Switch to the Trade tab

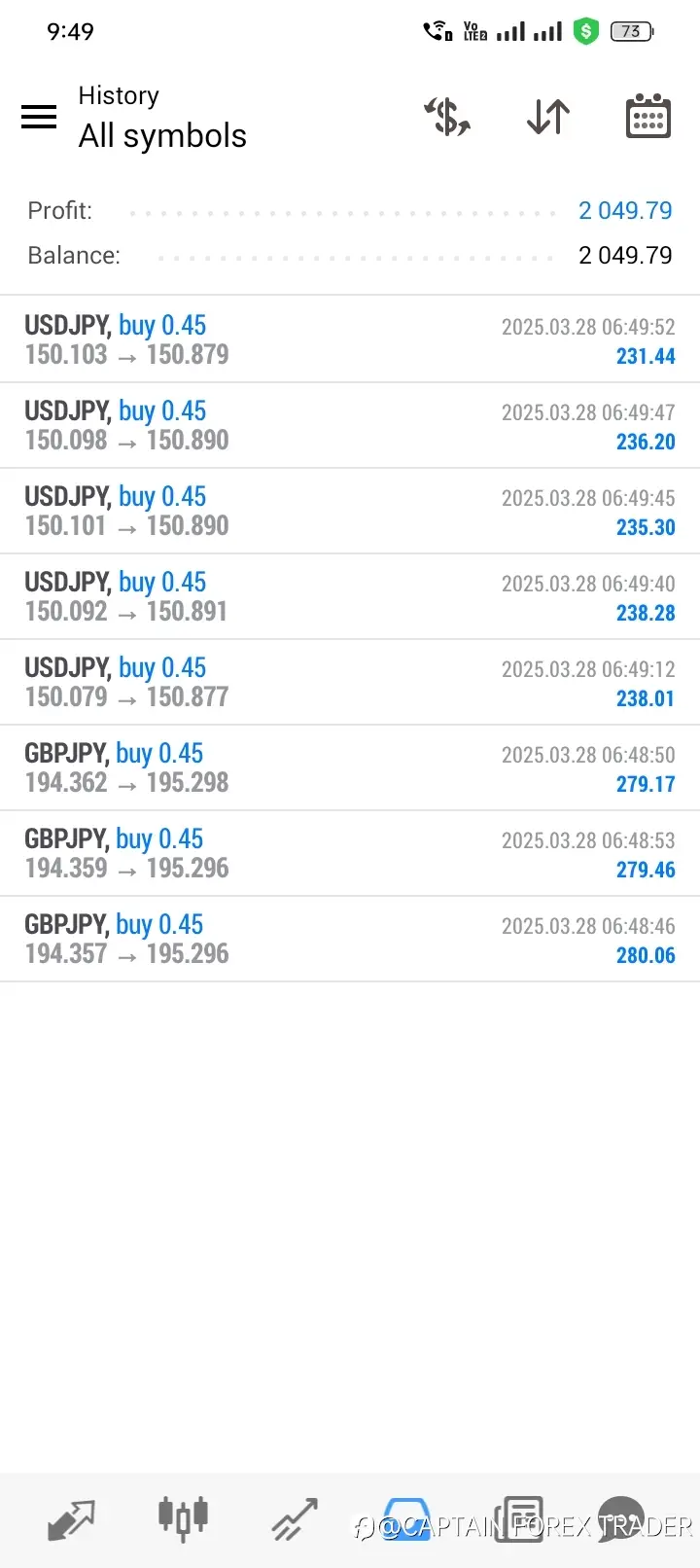pos(295,1519)
